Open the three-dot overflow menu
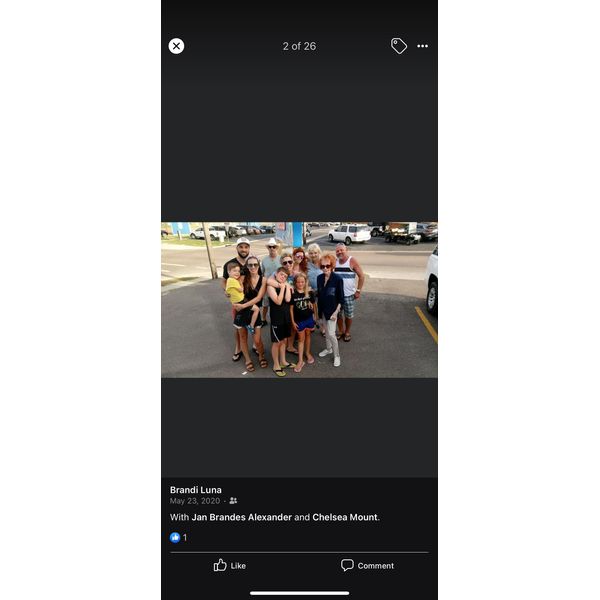The width and height of the screenshot is (600, 600). pos(423,46)
